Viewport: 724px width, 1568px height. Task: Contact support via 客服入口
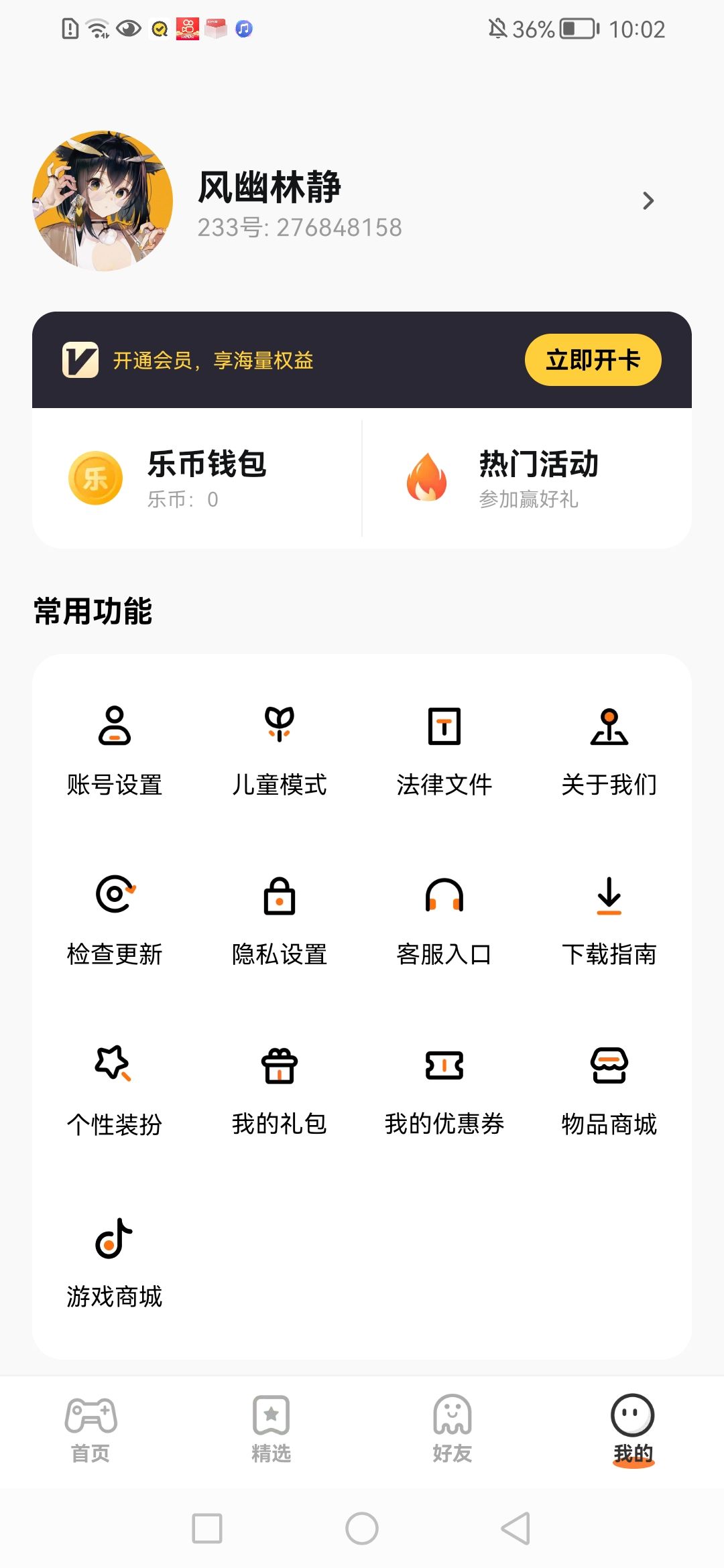pyautogui.click(x=444, y=920)
